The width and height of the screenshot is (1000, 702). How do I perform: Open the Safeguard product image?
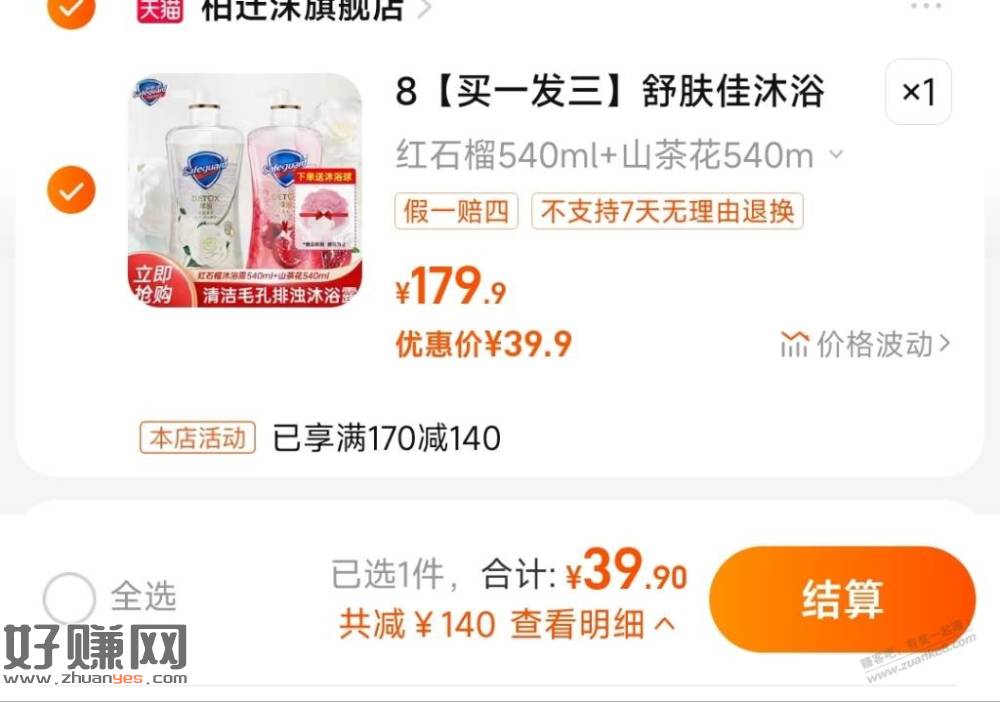click(245, 190)
